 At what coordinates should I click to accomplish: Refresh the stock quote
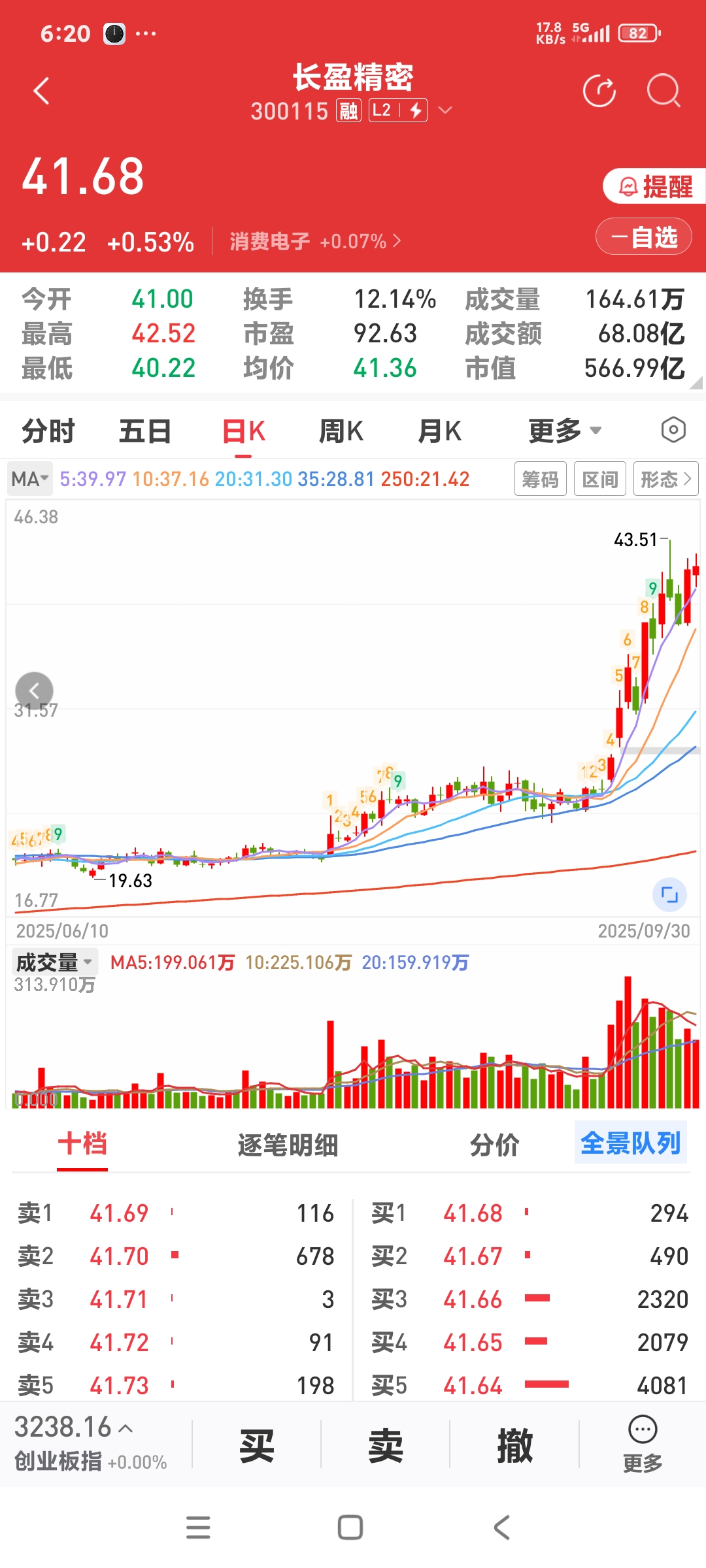click(599, 91)
